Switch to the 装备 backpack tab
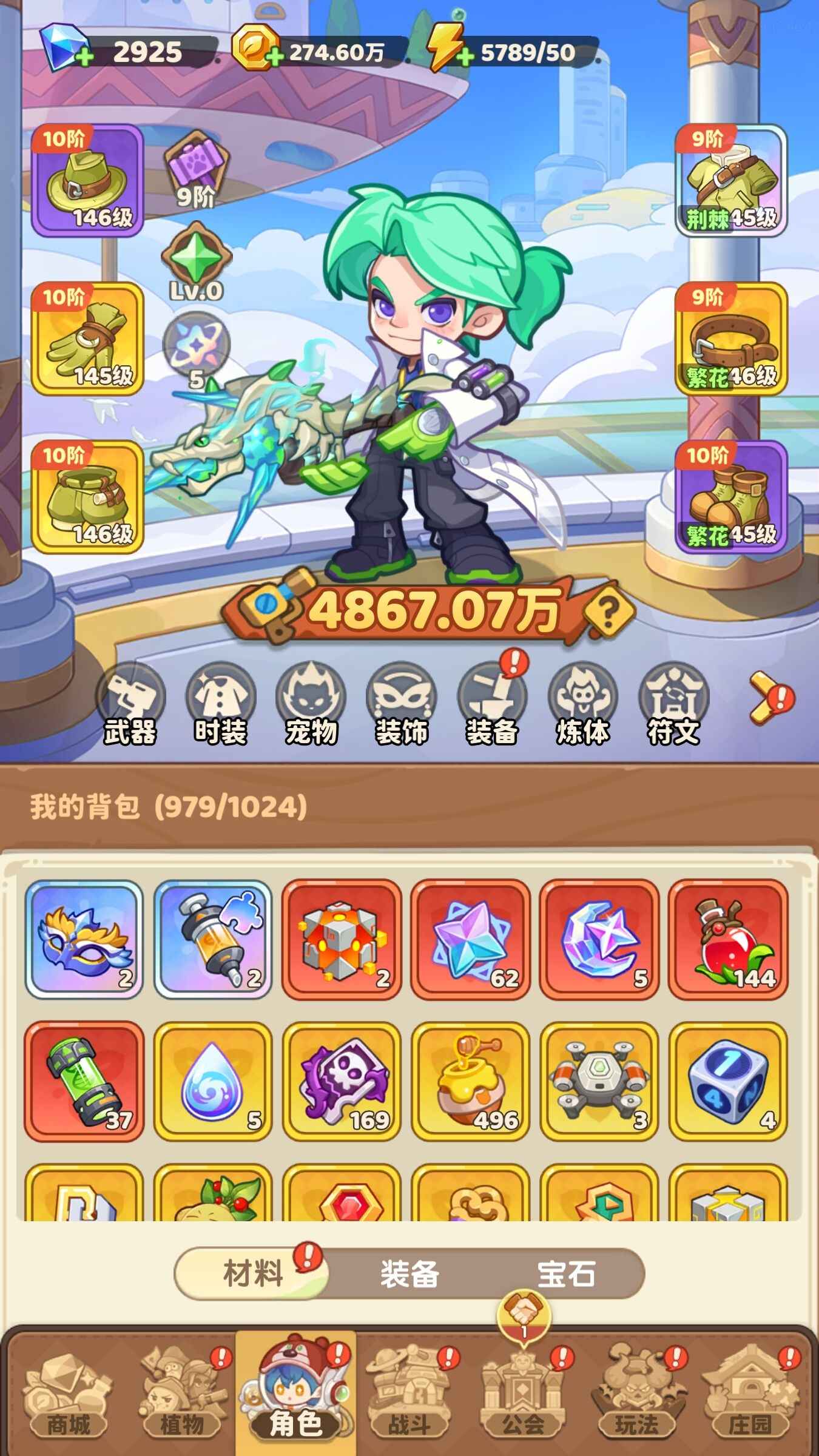This screenshot has width=819, height=1456. (x=409, y=1273)
